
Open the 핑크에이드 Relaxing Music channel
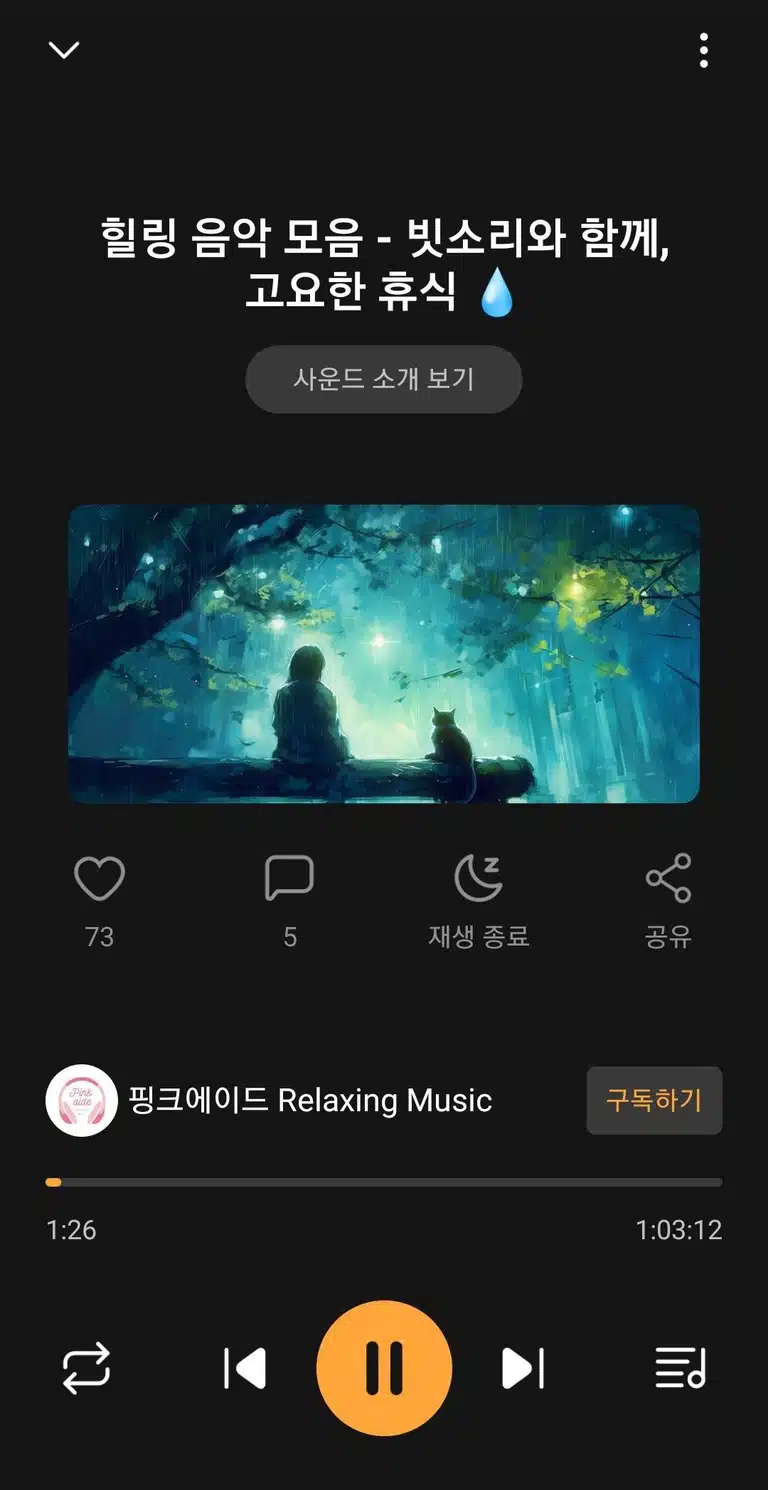(x=270, y=1100)
